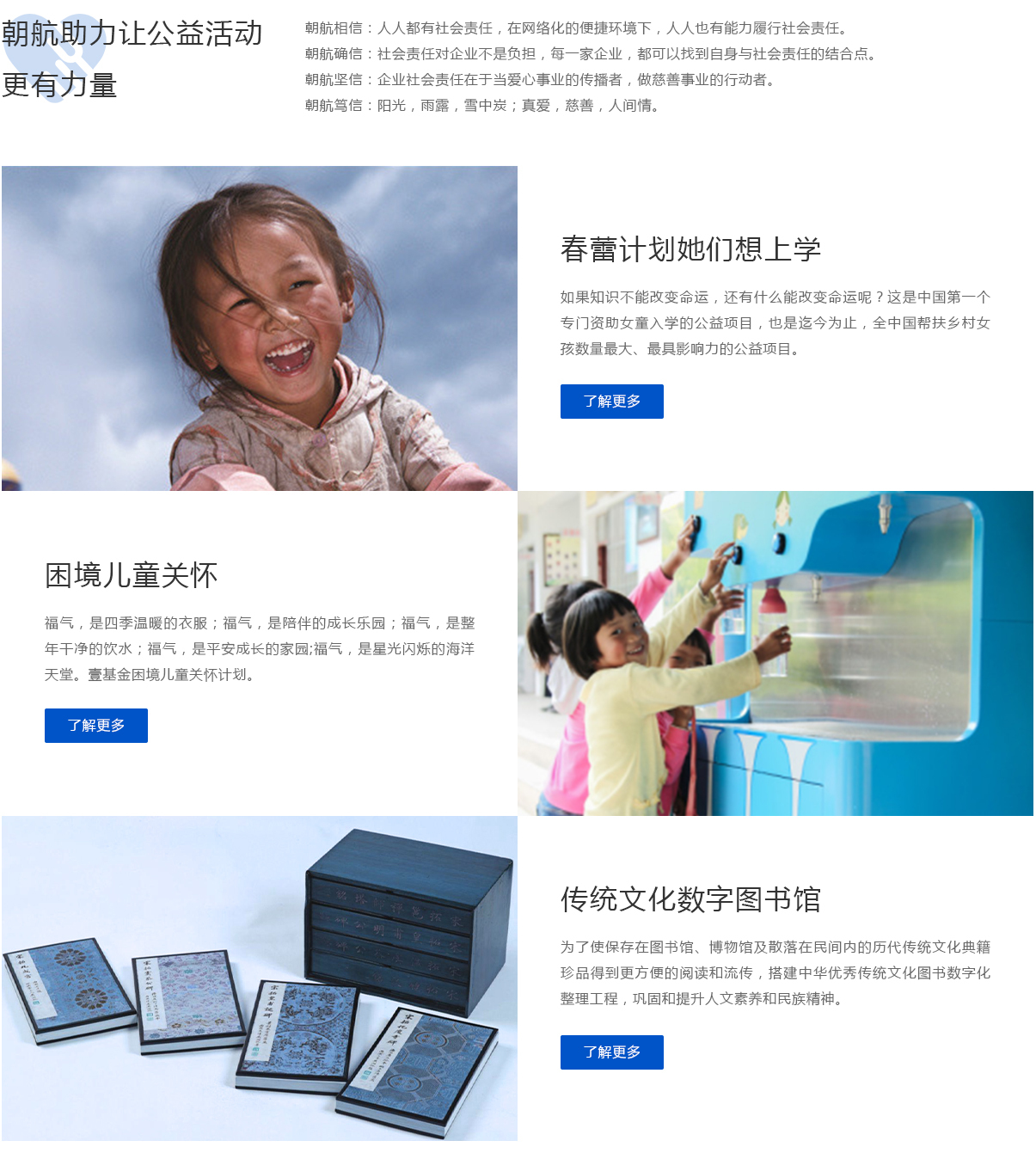This screenshot has width=1036, height=1153.
Task: Tap 了解更多 under 传统文化数字图书馆
Action: [611, 1052]
